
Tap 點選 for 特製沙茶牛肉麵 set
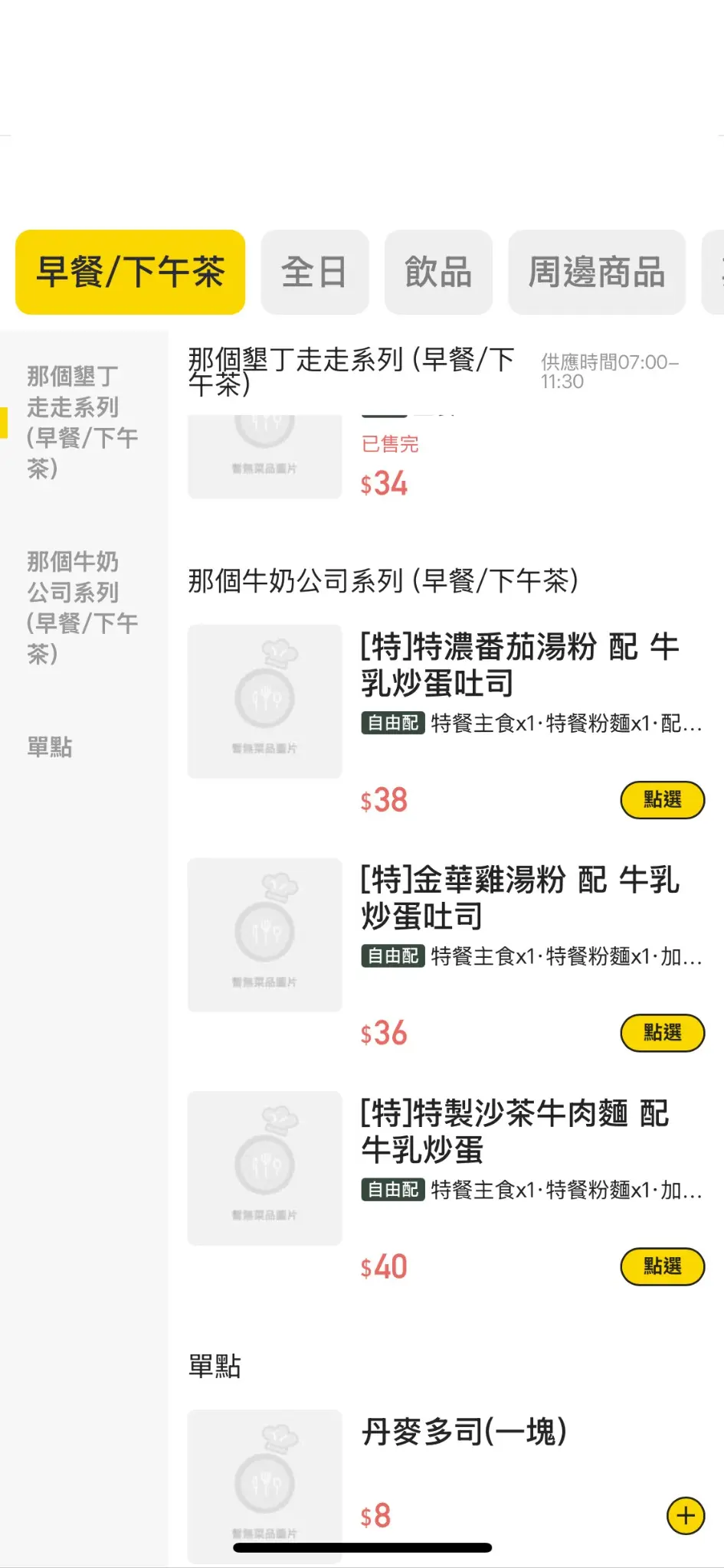662,1266
